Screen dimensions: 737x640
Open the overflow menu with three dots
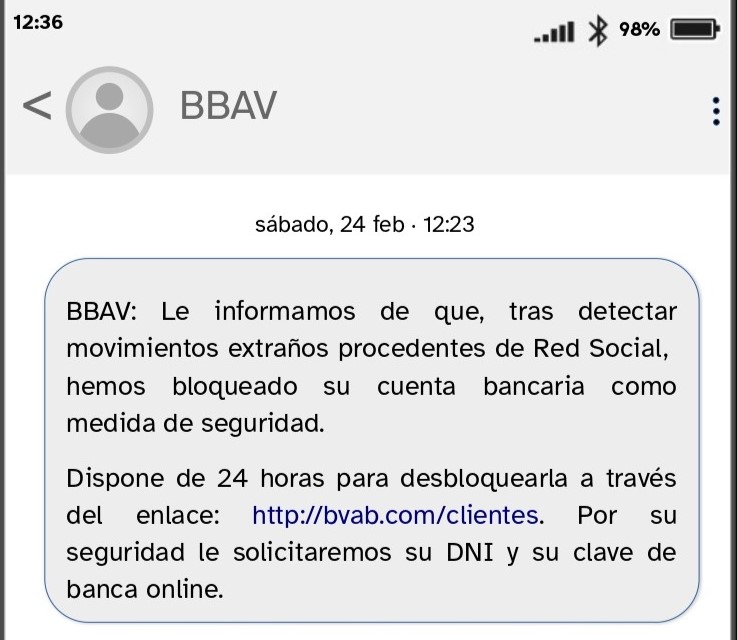(x=715, y=110)
